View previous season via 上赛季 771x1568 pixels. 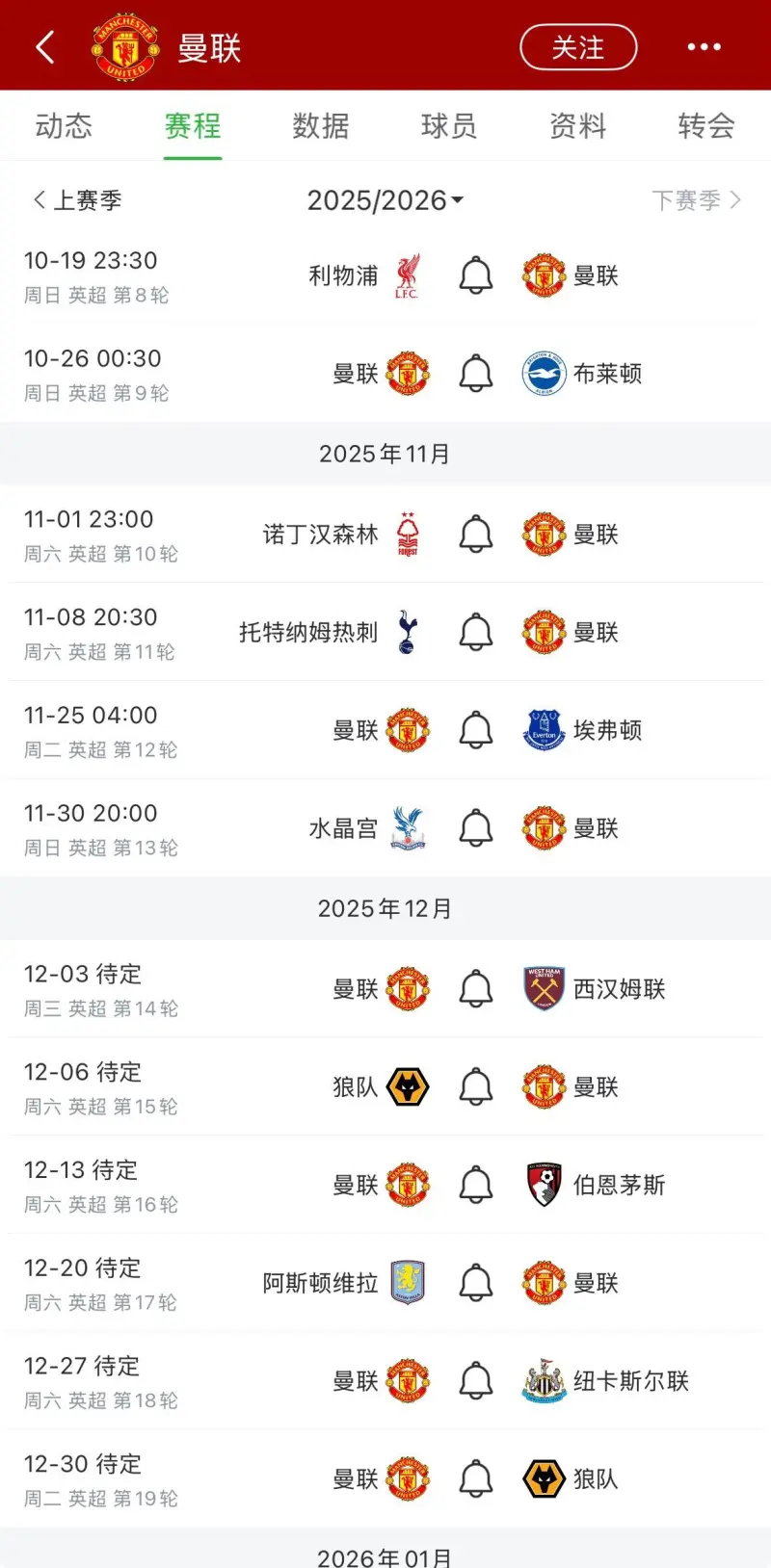coord(77,200)
